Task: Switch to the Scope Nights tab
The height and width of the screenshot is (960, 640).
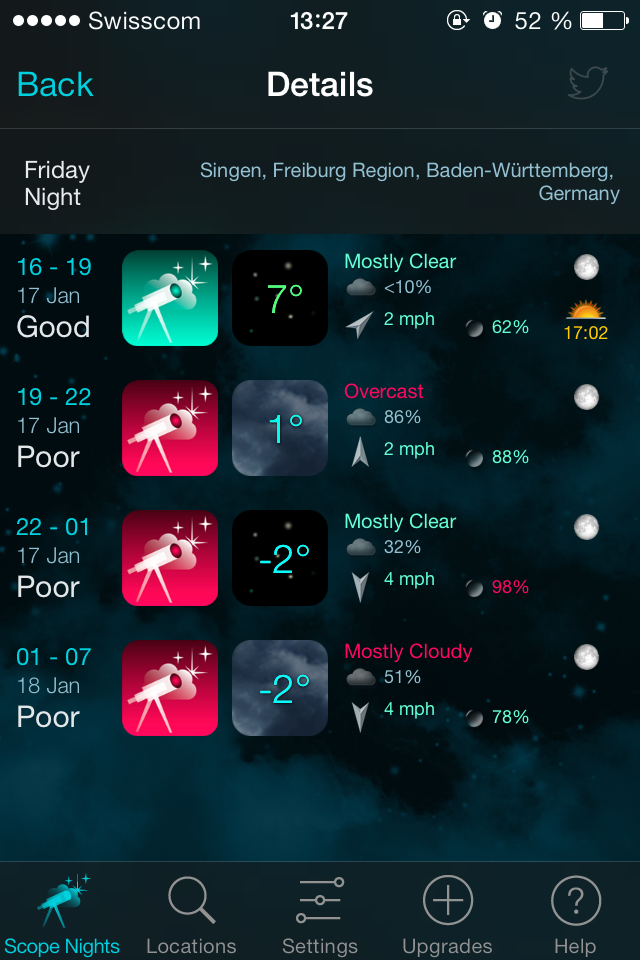Action: coord(62,913)
